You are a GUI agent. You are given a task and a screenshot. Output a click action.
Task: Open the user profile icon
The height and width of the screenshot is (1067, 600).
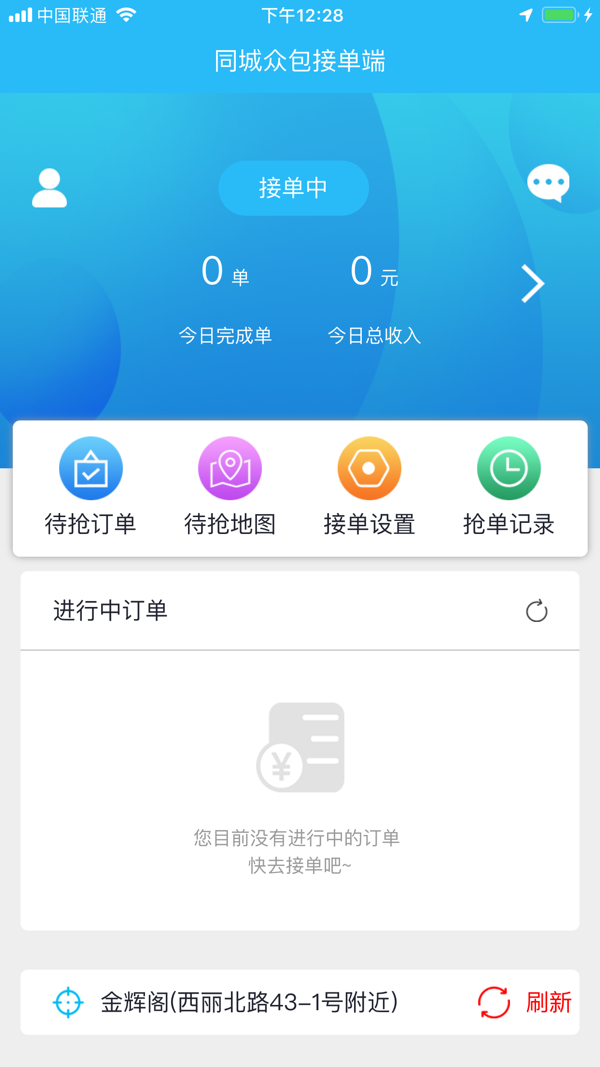pyautogui.click(x=49, y=188)
